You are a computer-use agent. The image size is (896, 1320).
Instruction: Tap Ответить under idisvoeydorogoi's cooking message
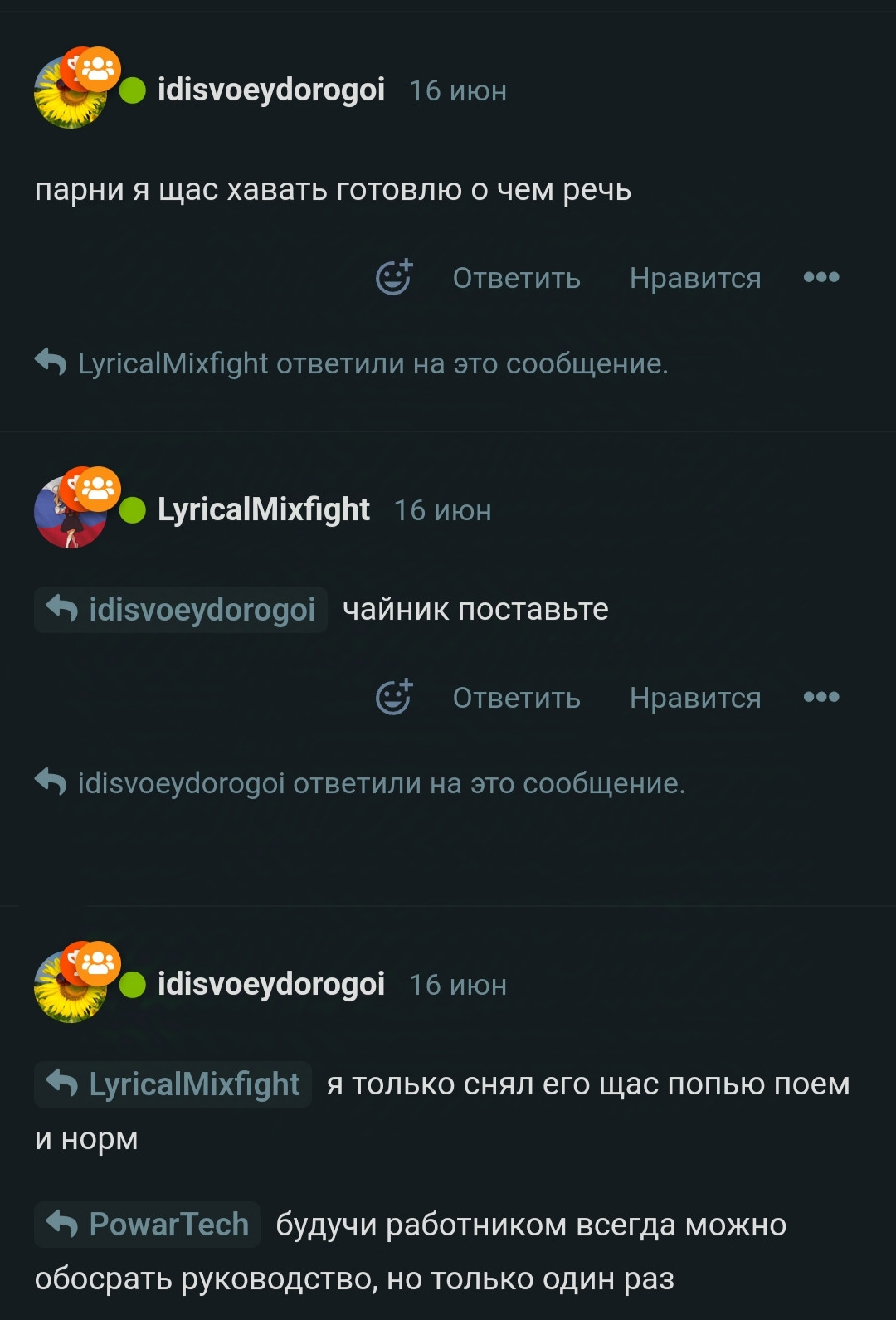(x=516, y=278)
